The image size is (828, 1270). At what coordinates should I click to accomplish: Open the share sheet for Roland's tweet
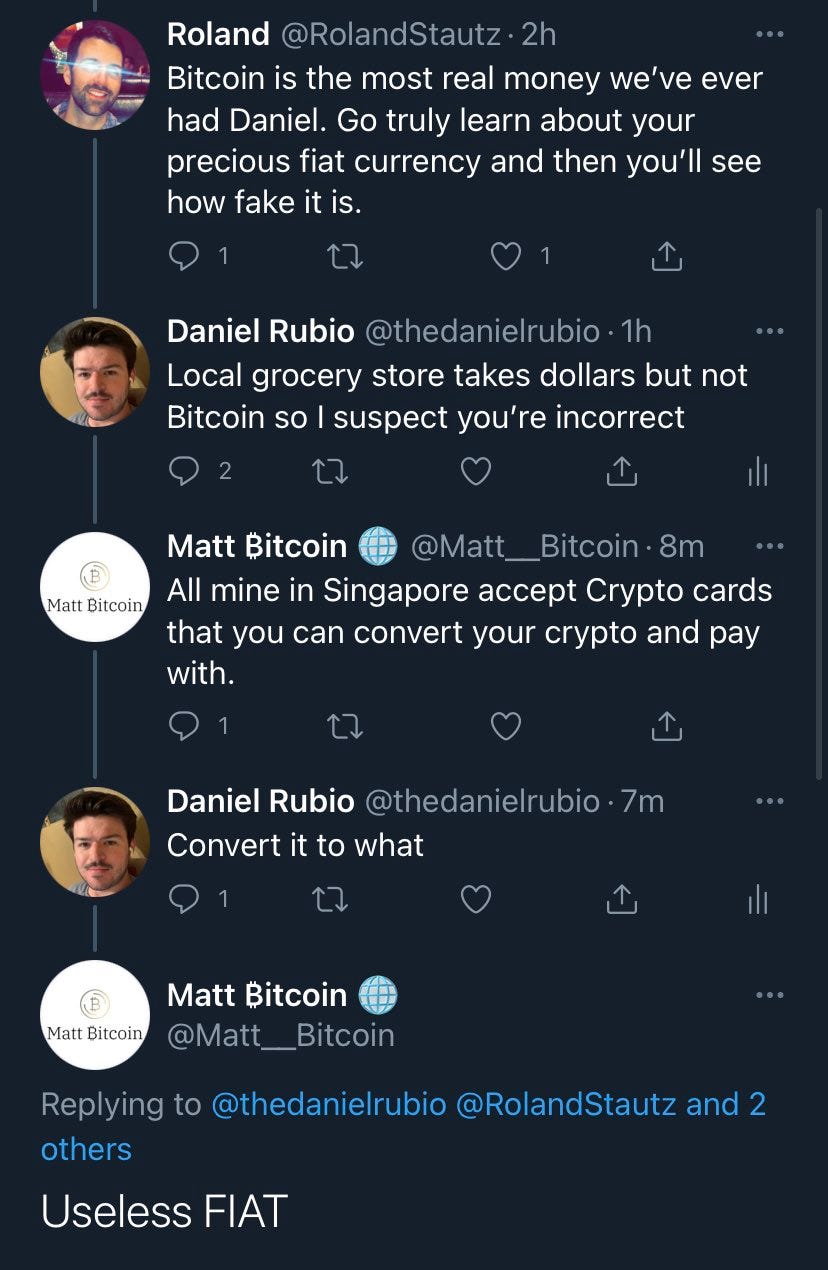click(x=666, y=255)
